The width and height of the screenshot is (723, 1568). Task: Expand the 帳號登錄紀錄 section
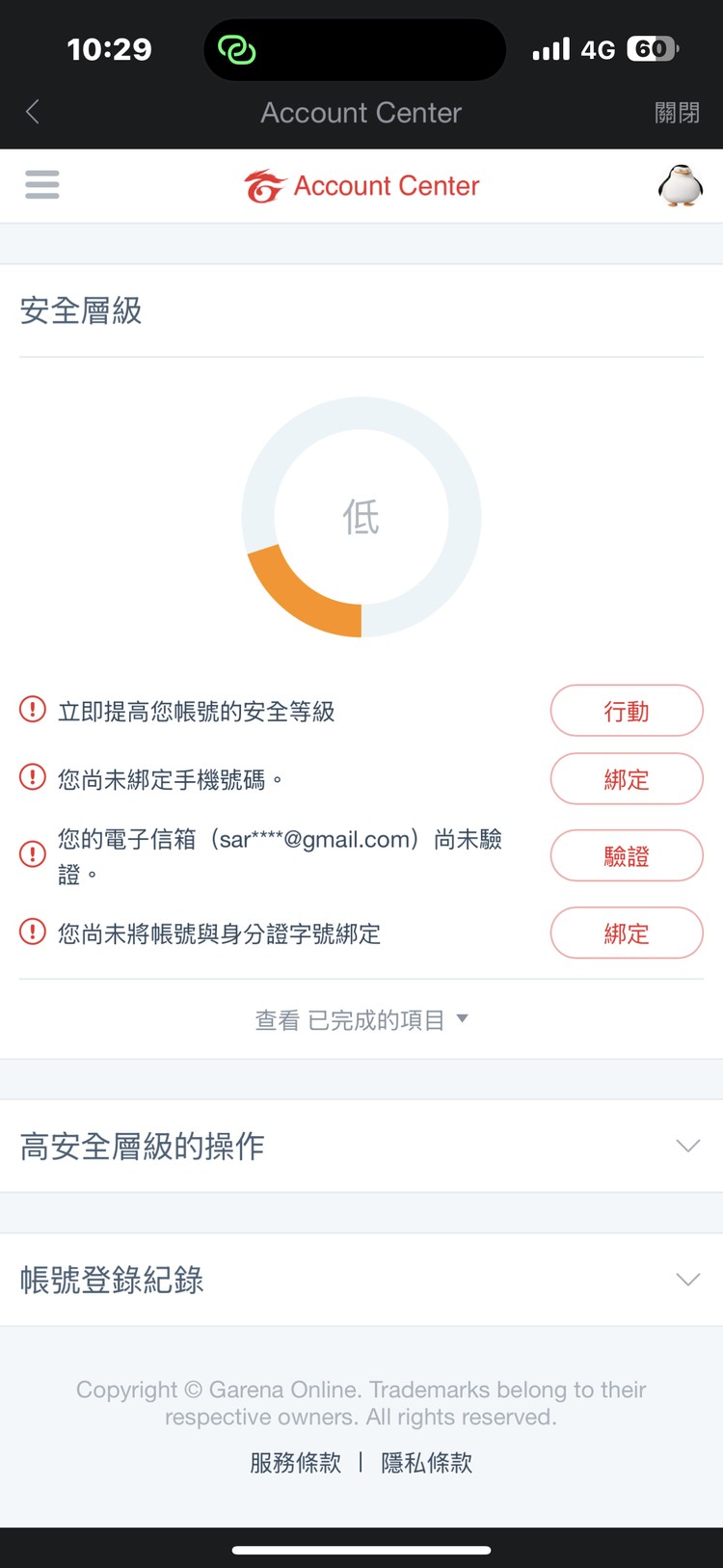tap(361, 1279)
